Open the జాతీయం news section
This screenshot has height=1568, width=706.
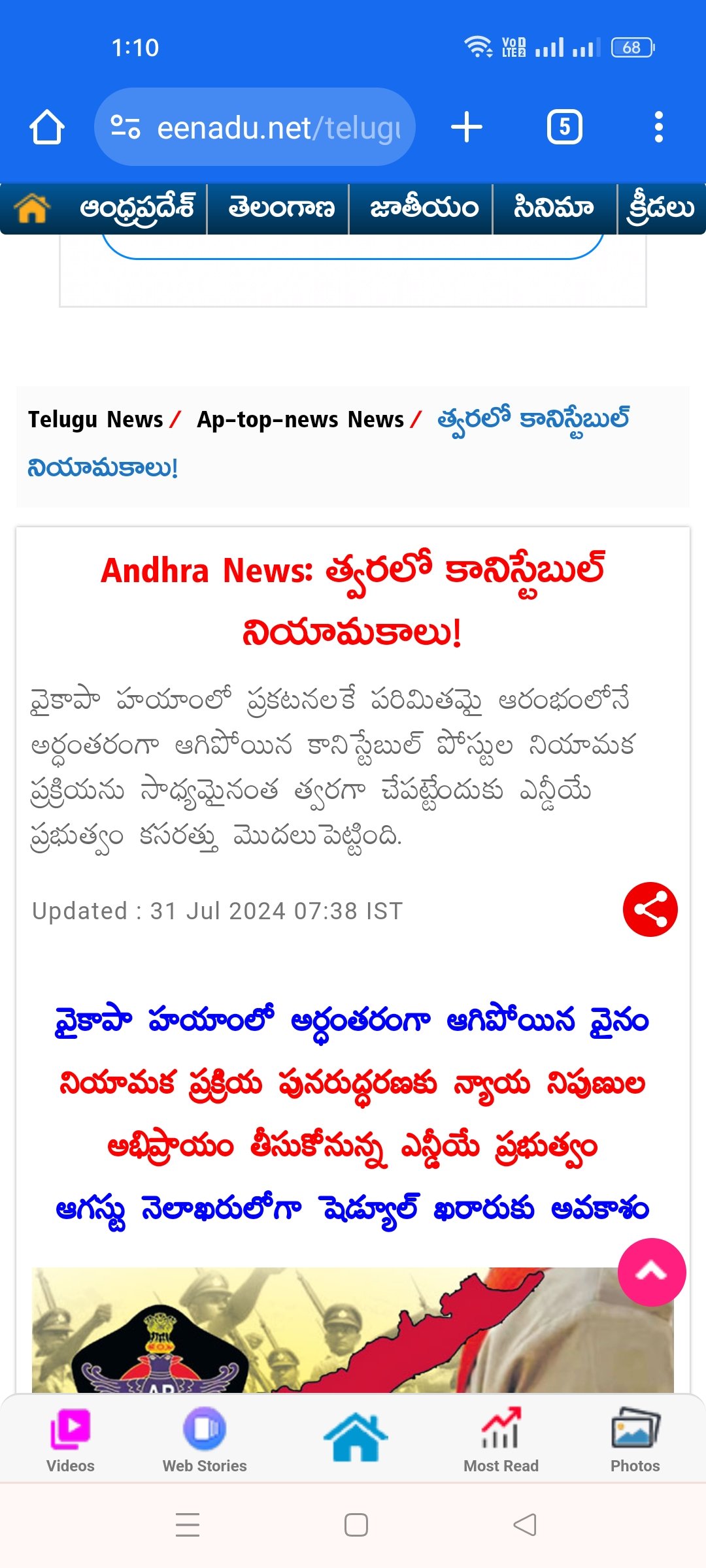point(424,208)
